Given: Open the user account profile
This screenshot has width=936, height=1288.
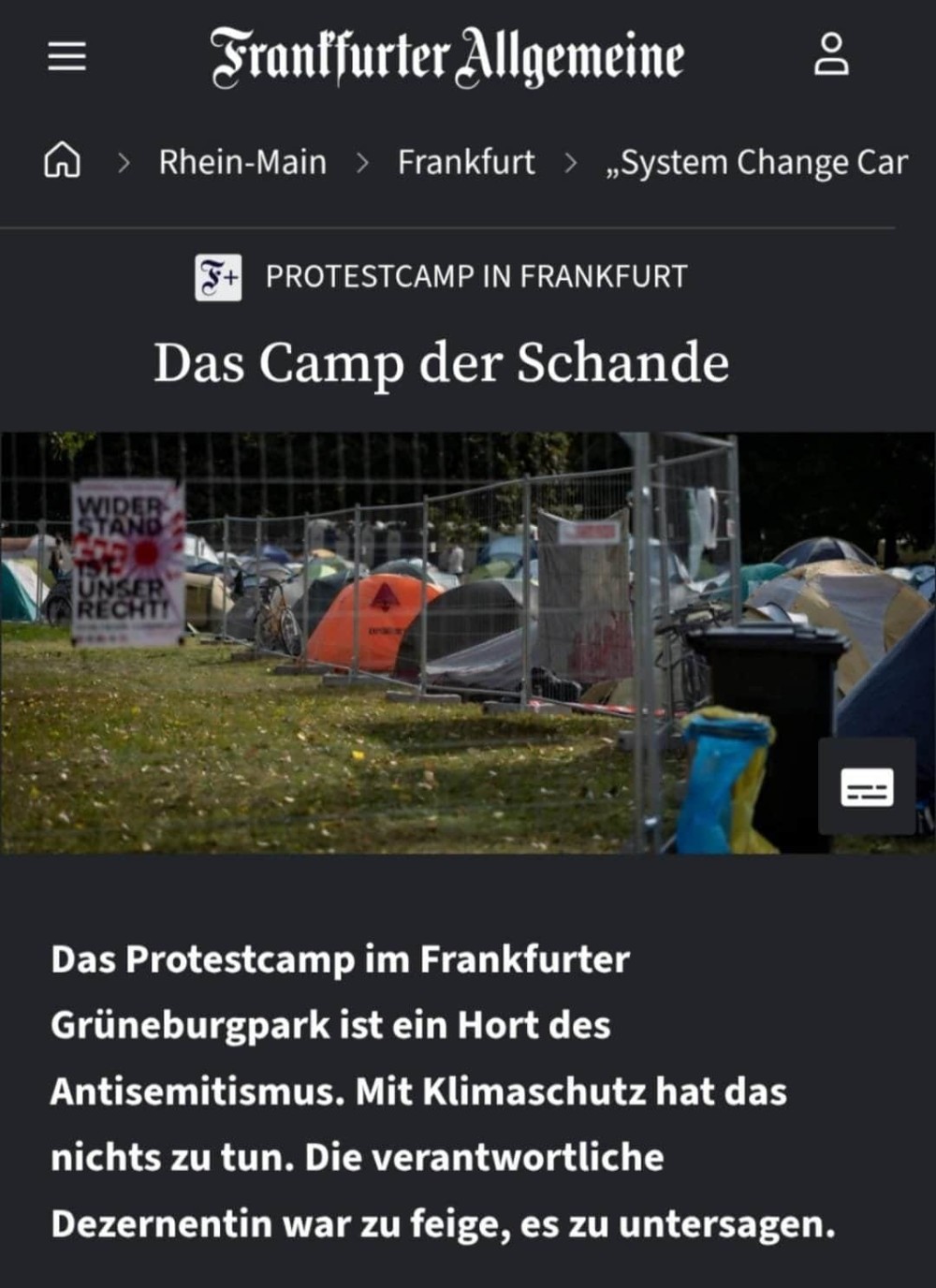Looking at the screenshot, I should [831, 54].
